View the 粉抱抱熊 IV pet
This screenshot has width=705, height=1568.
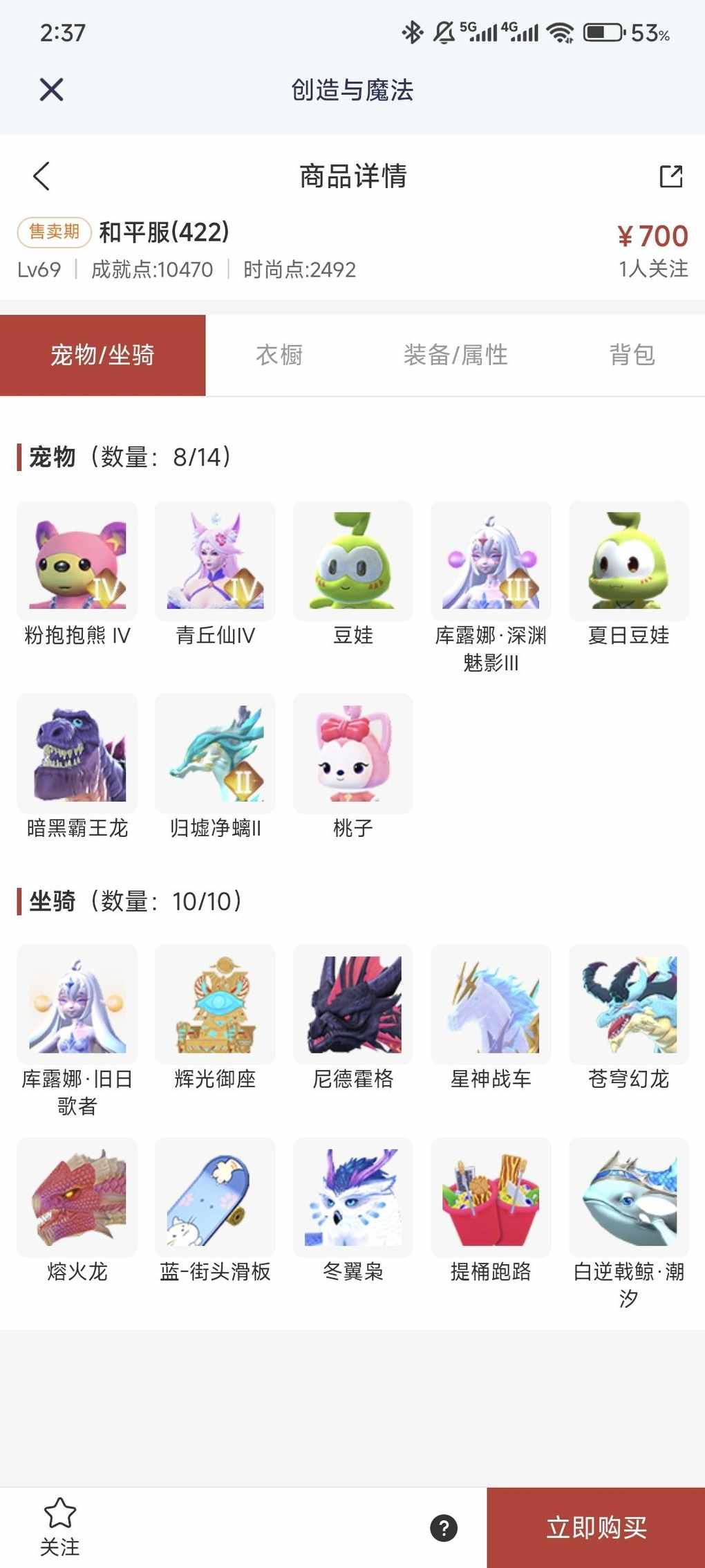(x=77, y=561)
